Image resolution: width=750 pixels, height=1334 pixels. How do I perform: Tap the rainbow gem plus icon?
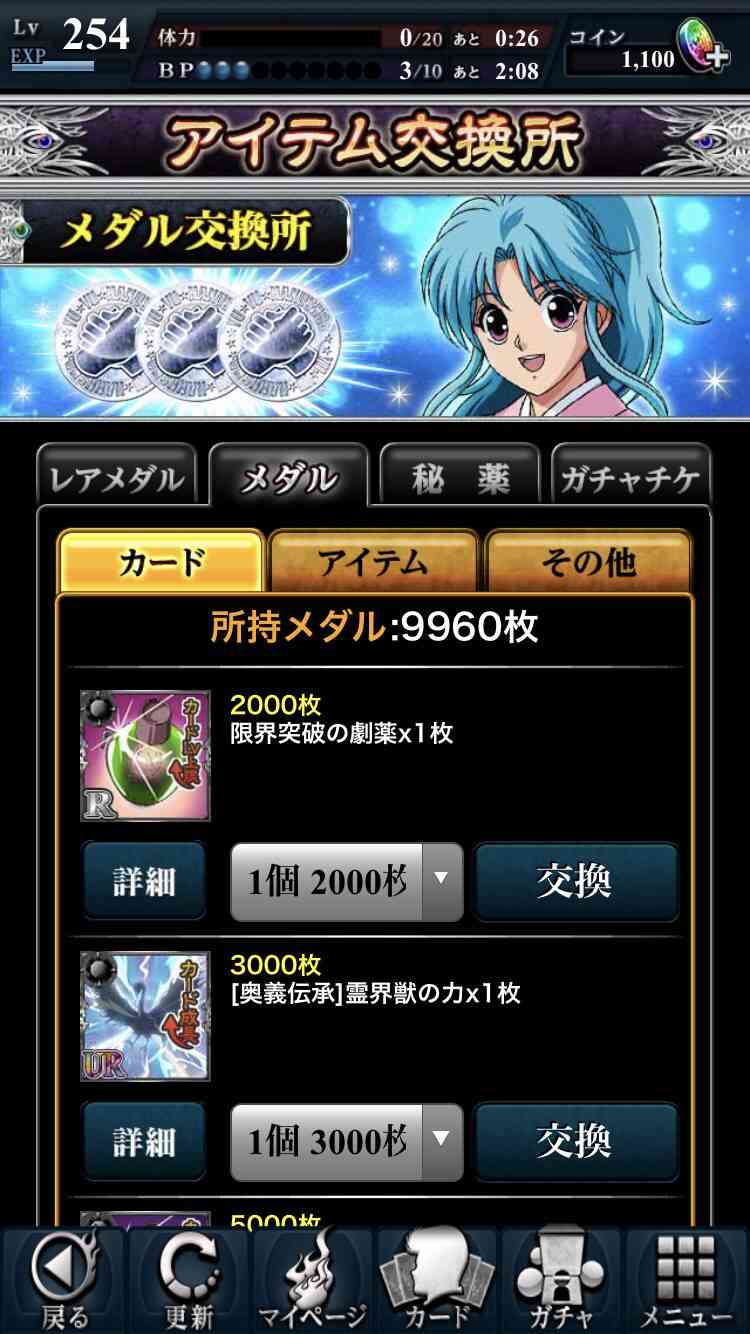[x=704, y=47]
